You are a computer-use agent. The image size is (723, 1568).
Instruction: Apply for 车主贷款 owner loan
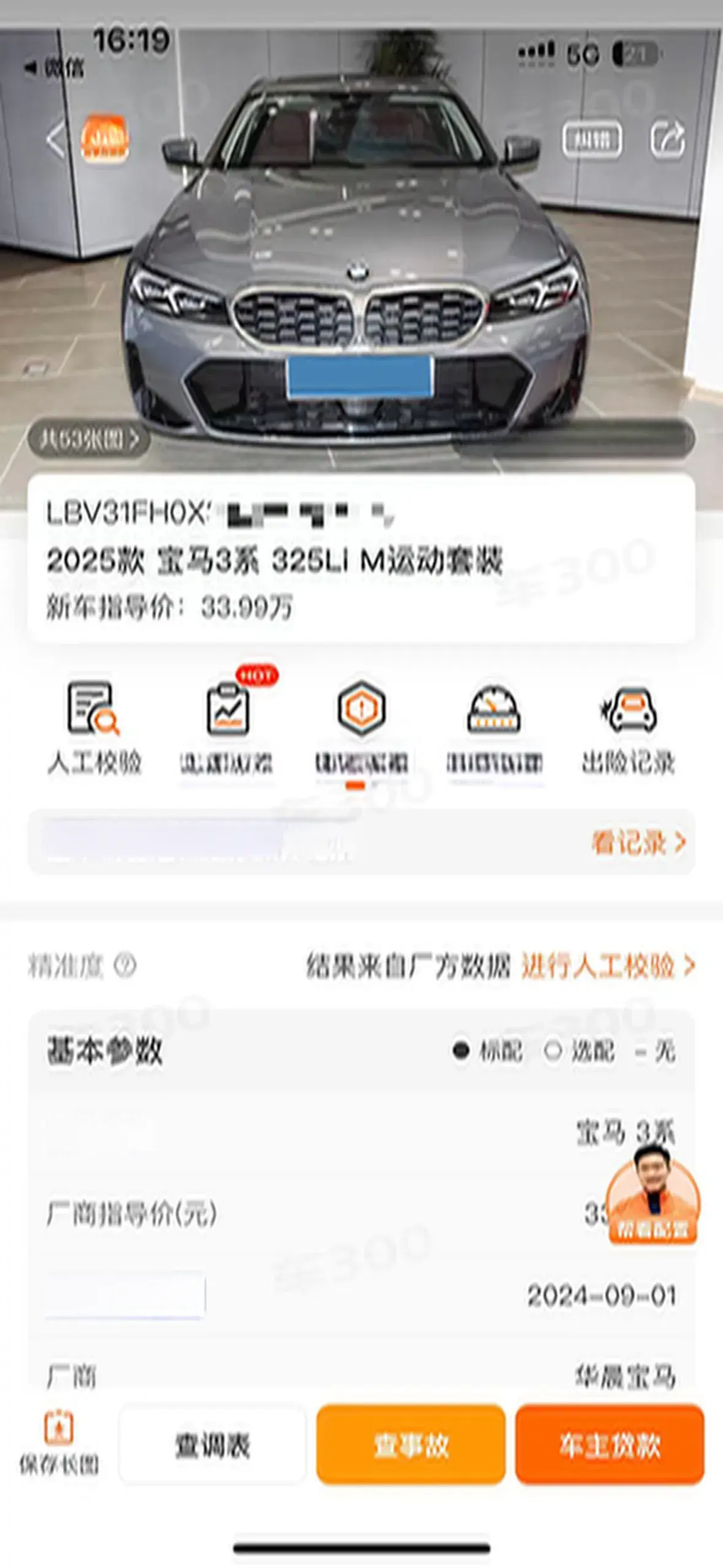pos(610,1445)
